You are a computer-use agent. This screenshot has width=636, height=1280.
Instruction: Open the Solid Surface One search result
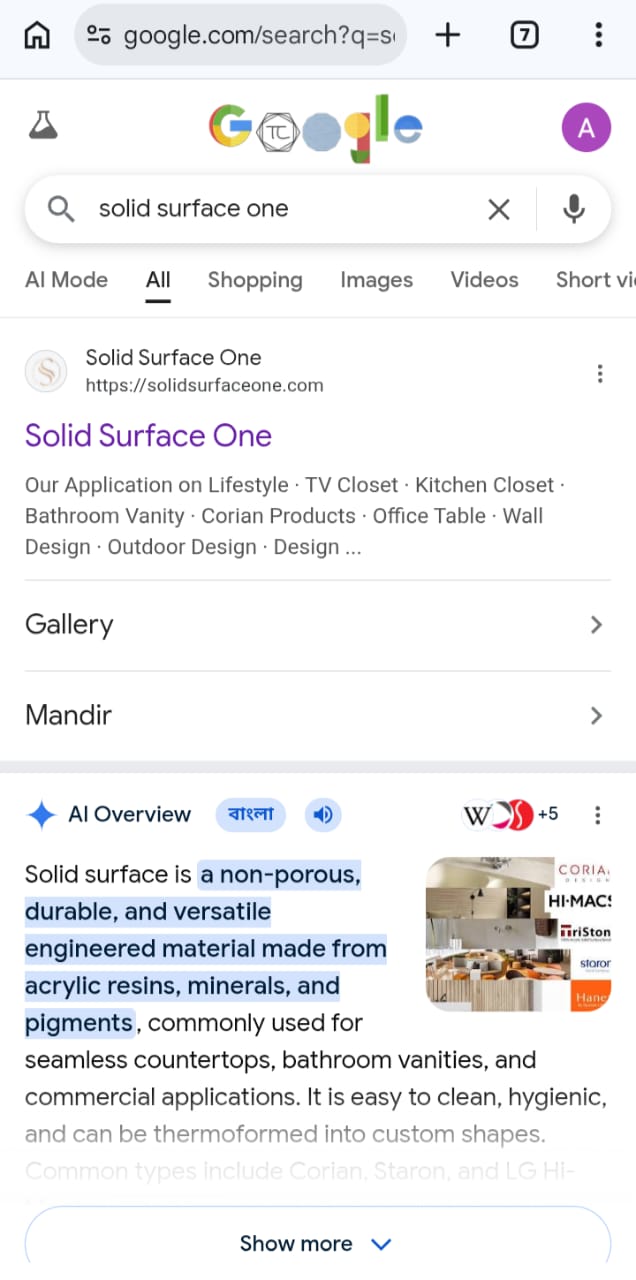148,436
